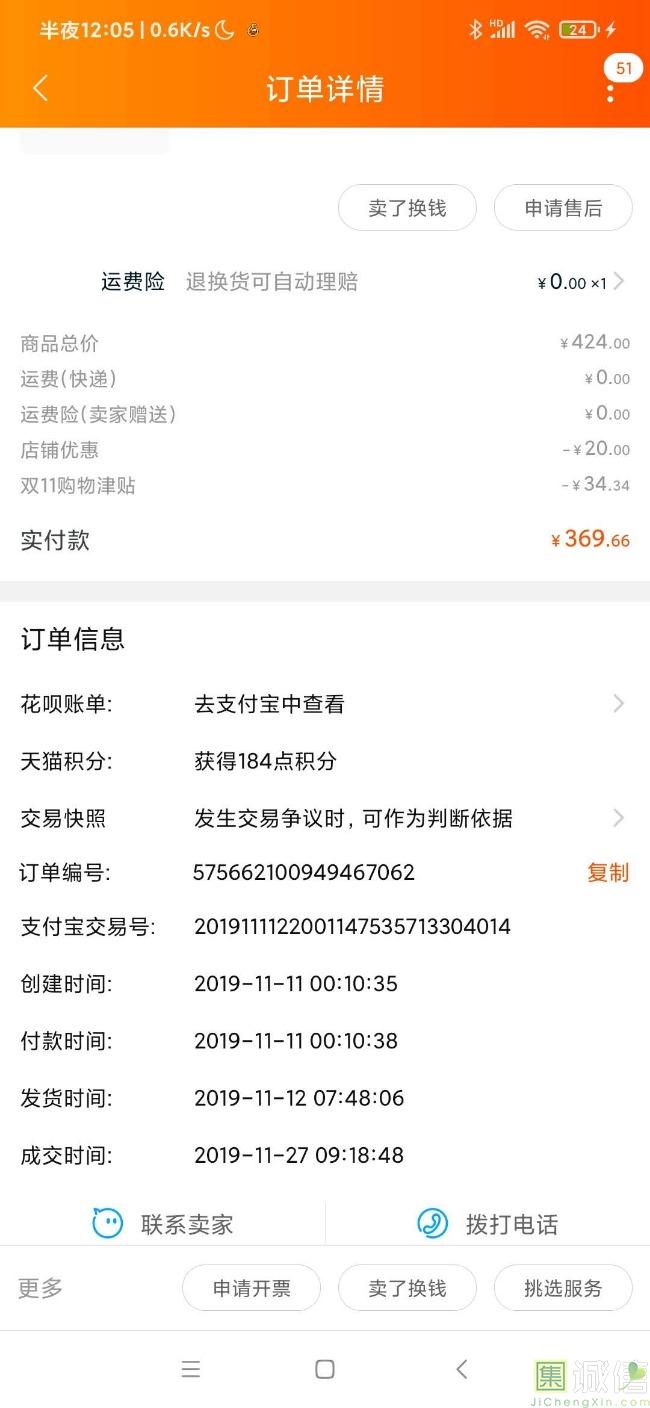Open the 运费险 shipping insurance row
The height and width of the screenshot is (1408, 650).
click(325, 282)
